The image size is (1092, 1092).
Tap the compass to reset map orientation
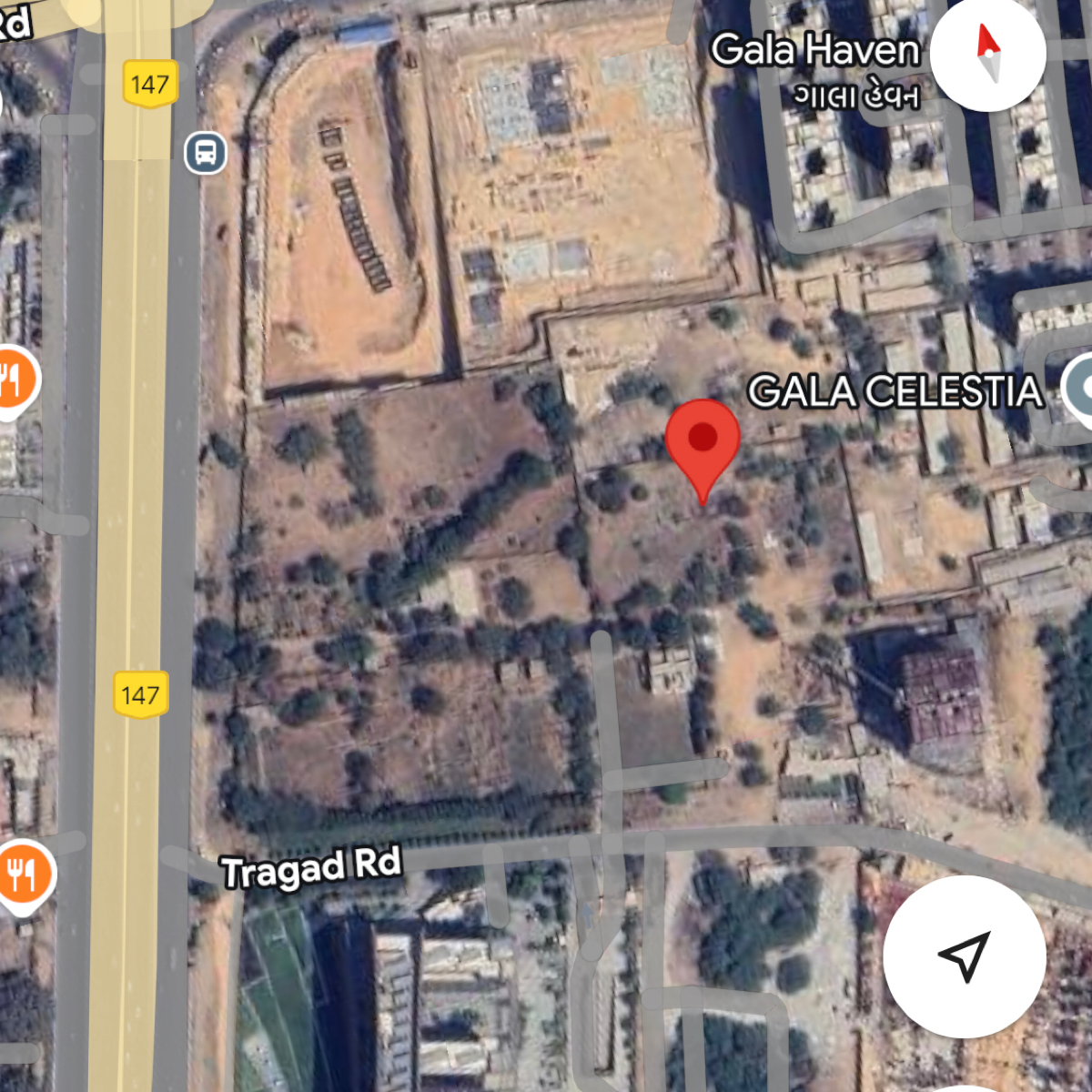click(x=988, y=54)
